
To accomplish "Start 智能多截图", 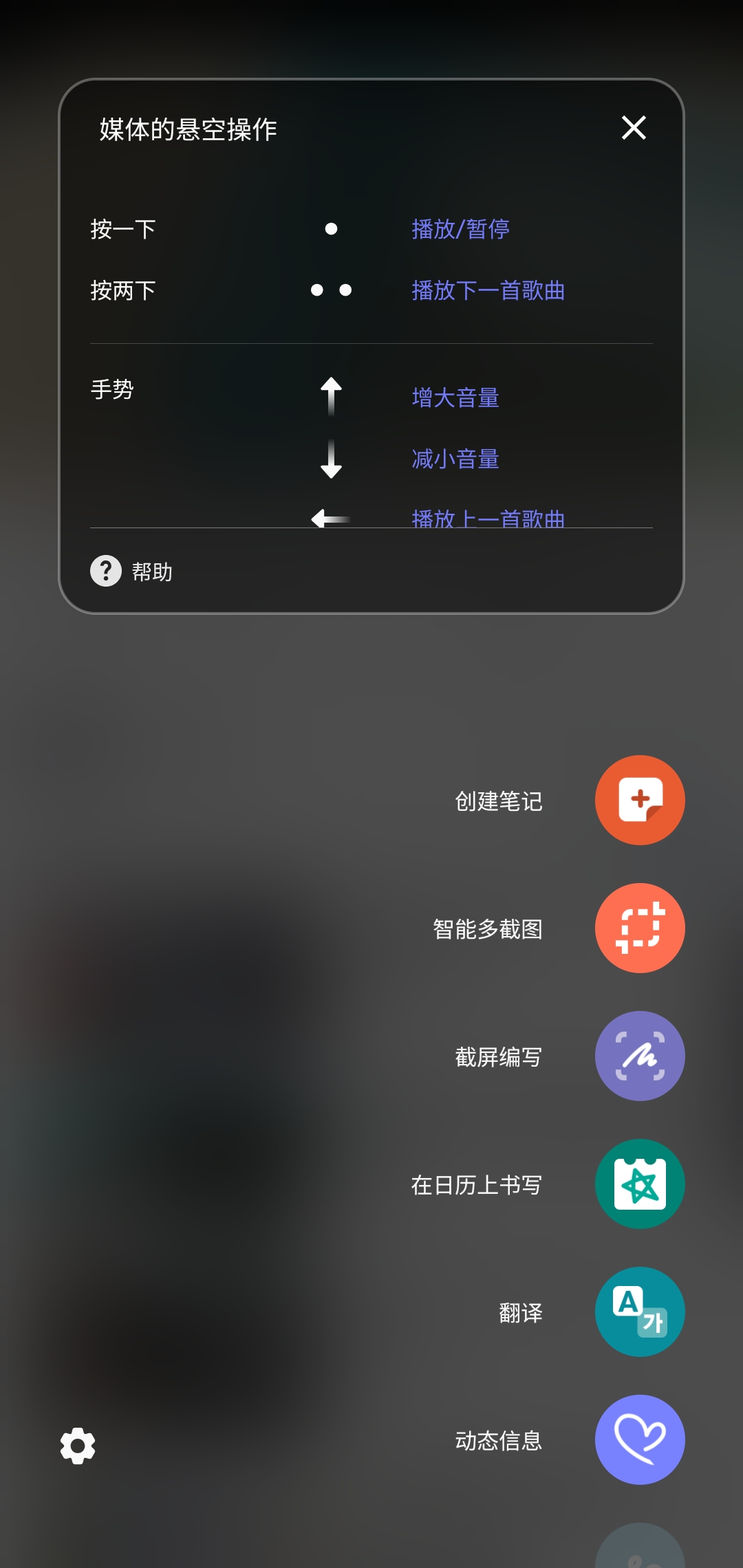I will 639,928.
